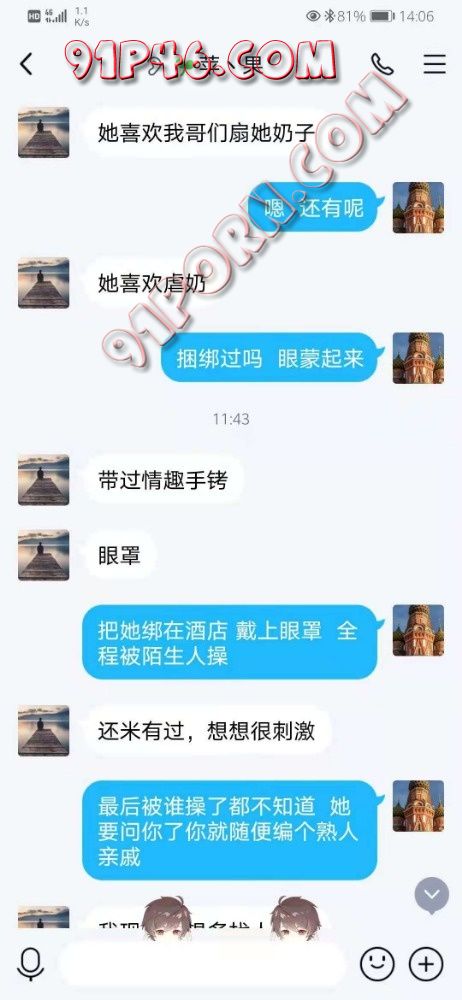
Task: Go back using the top-left arrow
Action: coord(26,64)
